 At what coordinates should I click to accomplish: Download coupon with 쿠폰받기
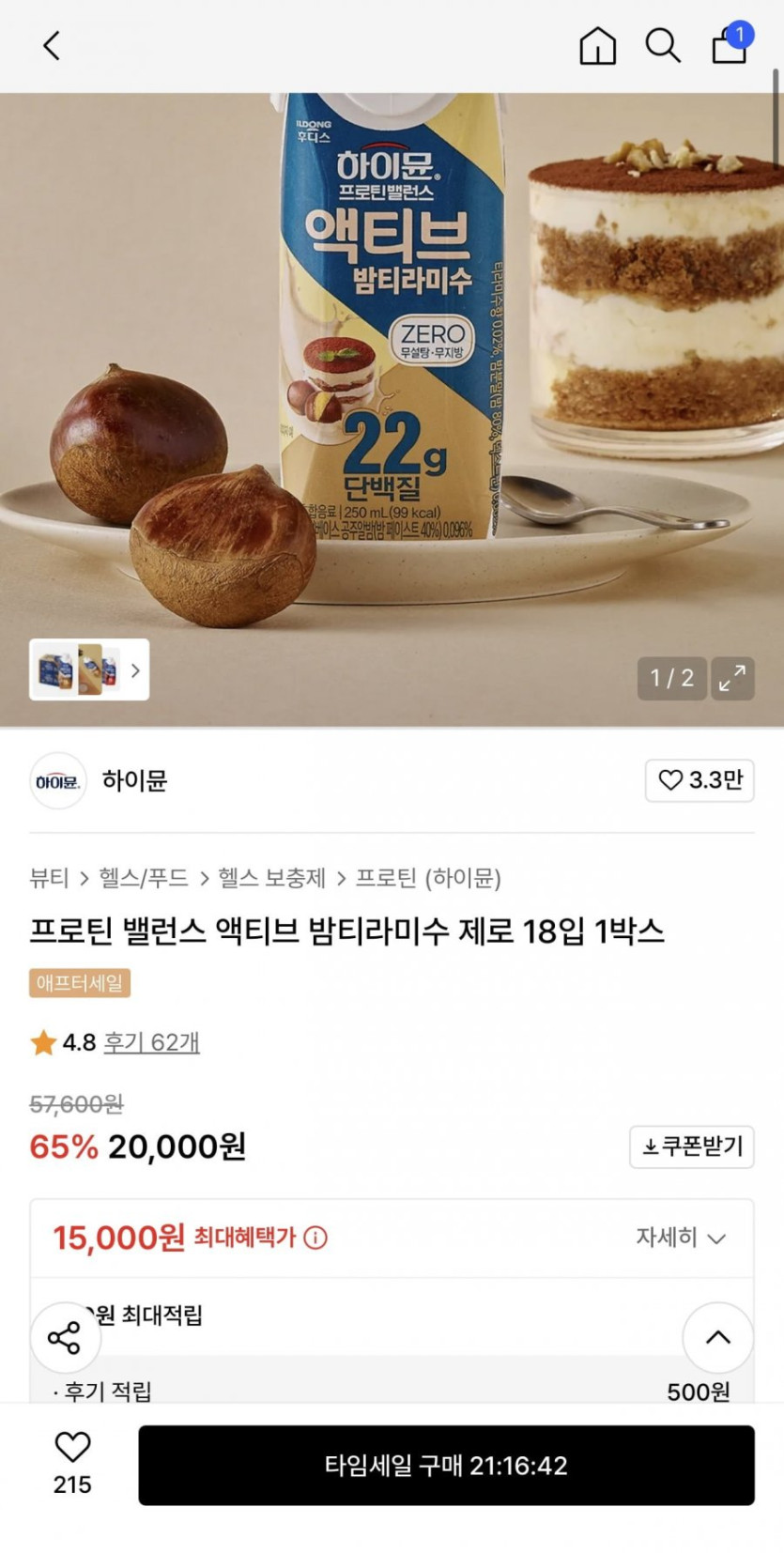[x=691, y=1146]
